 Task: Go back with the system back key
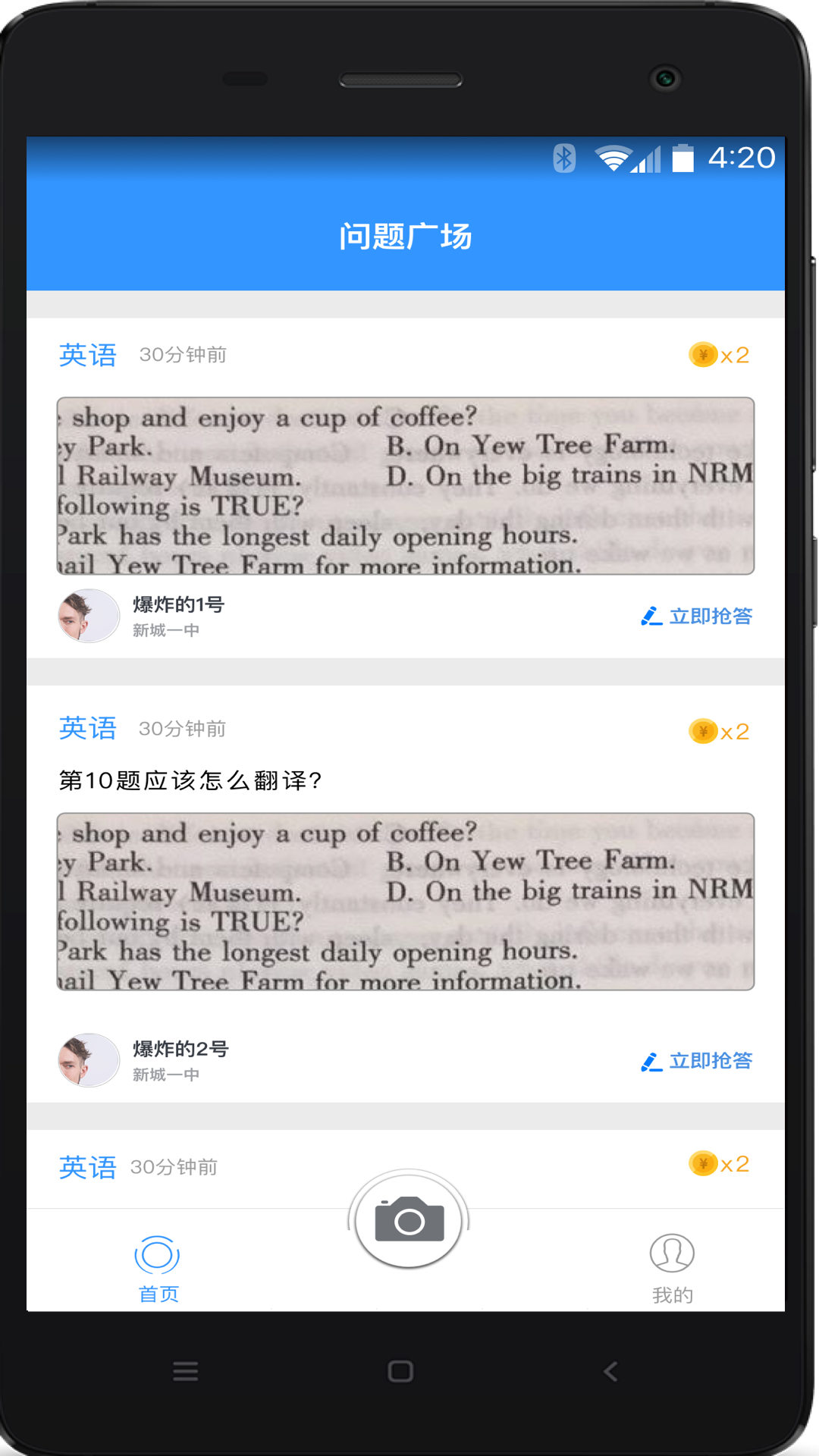pos(611,1371)
